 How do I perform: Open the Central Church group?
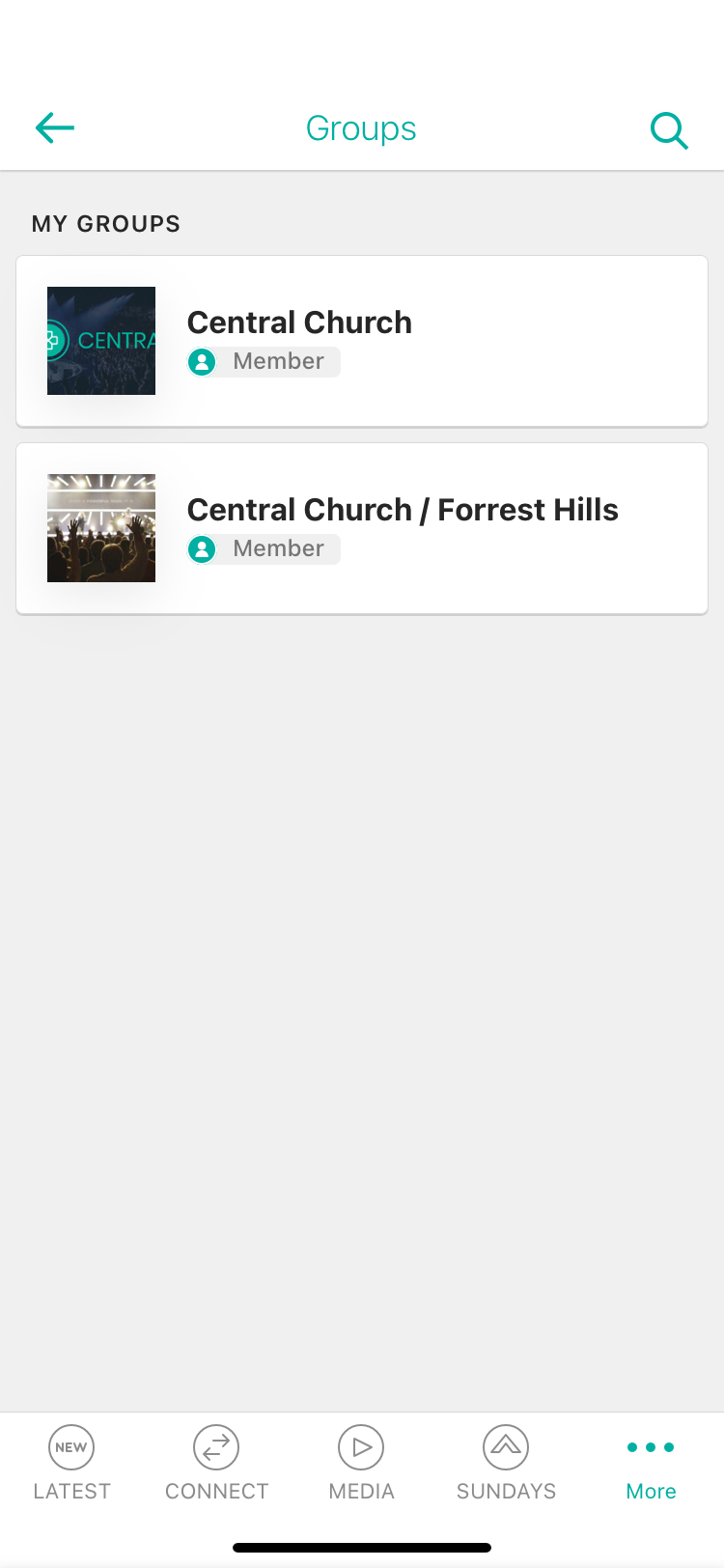pos(361,340)
